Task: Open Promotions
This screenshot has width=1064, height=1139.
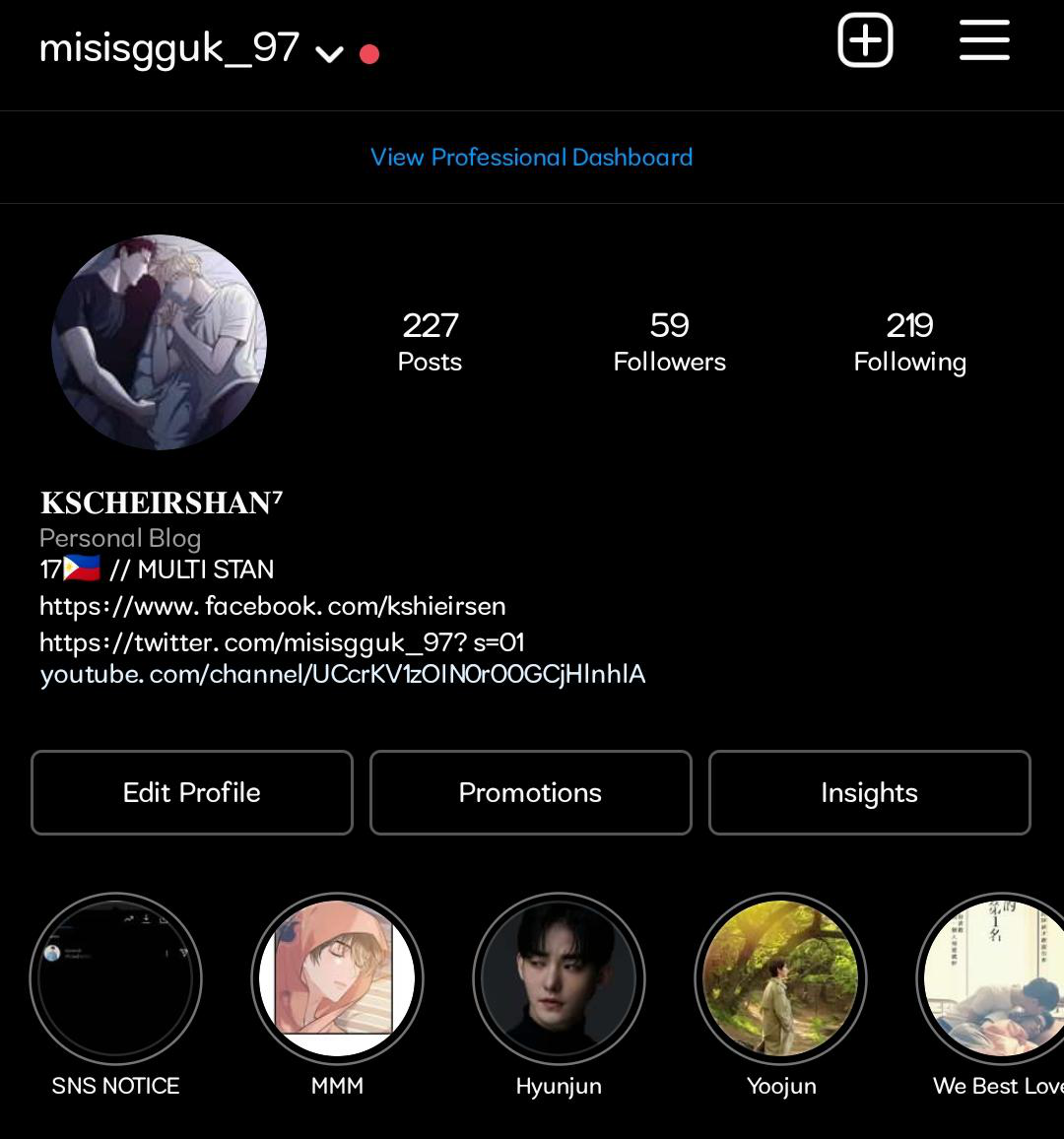Action: pos(530,793)
